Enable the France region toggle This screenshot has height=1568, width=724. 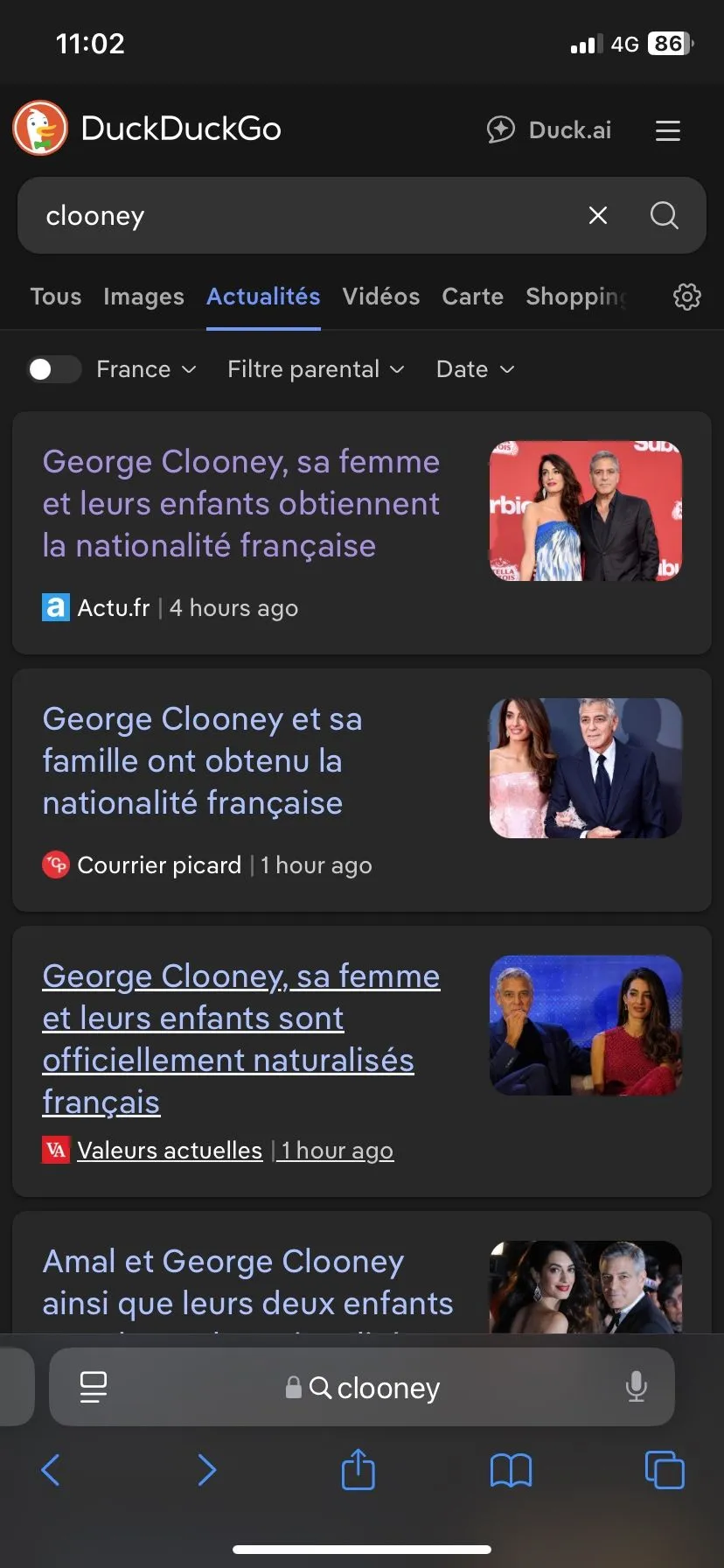54,368
